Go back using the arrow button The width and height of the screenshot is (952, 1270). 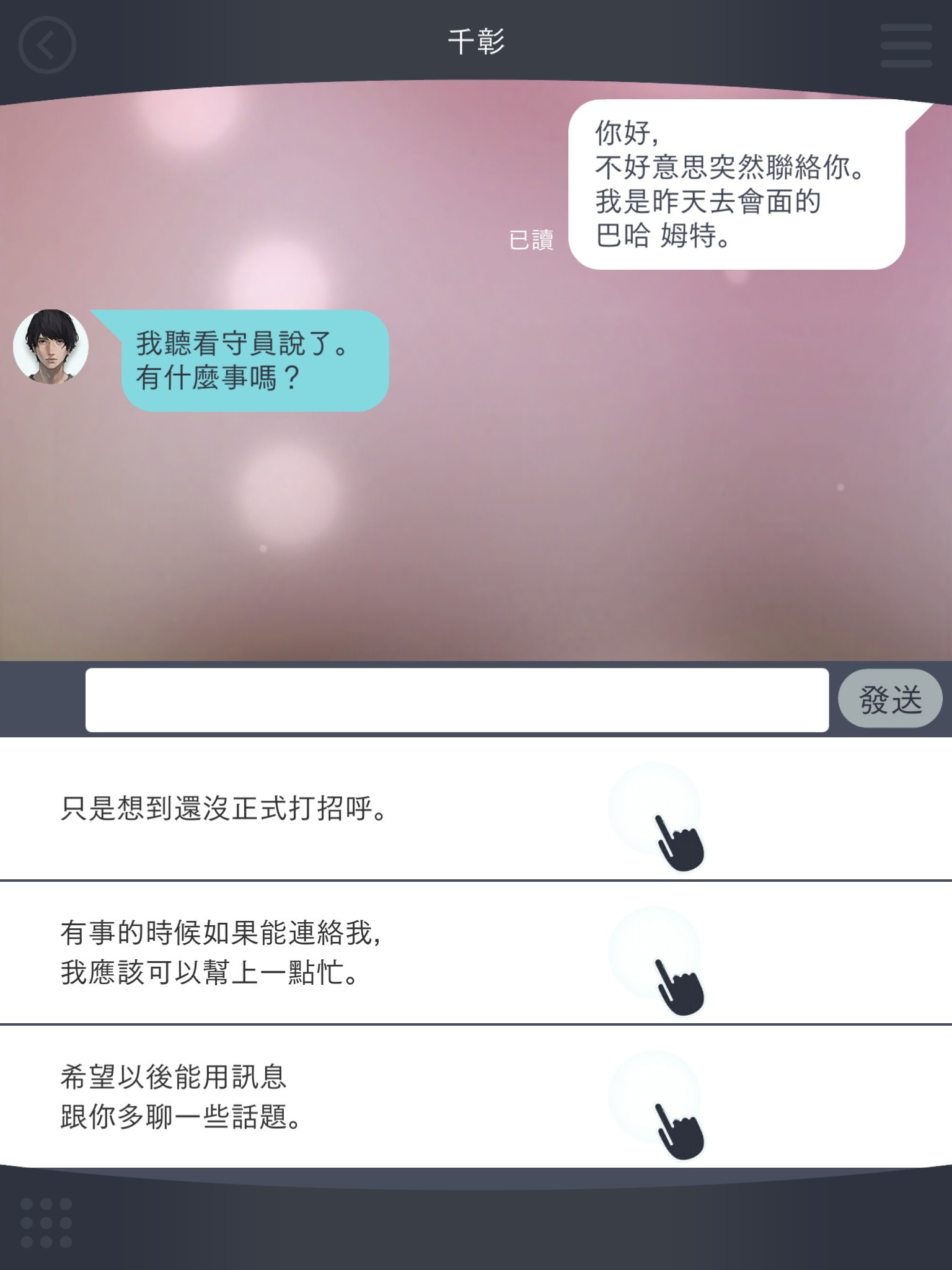tap(47, 45)
